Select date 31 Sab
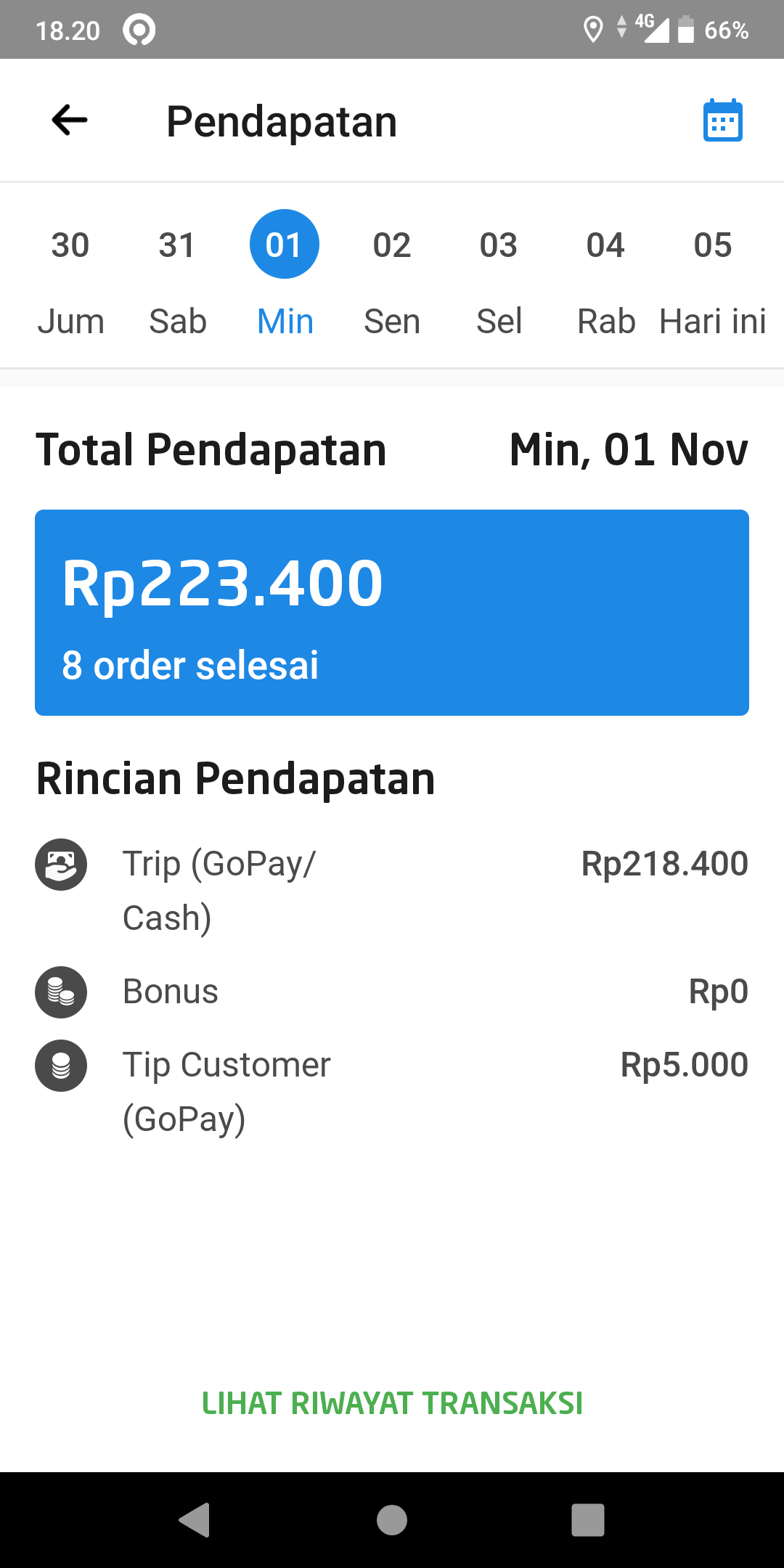The image size is (784, 1568). pyautogui.click(x=178, y=279)
